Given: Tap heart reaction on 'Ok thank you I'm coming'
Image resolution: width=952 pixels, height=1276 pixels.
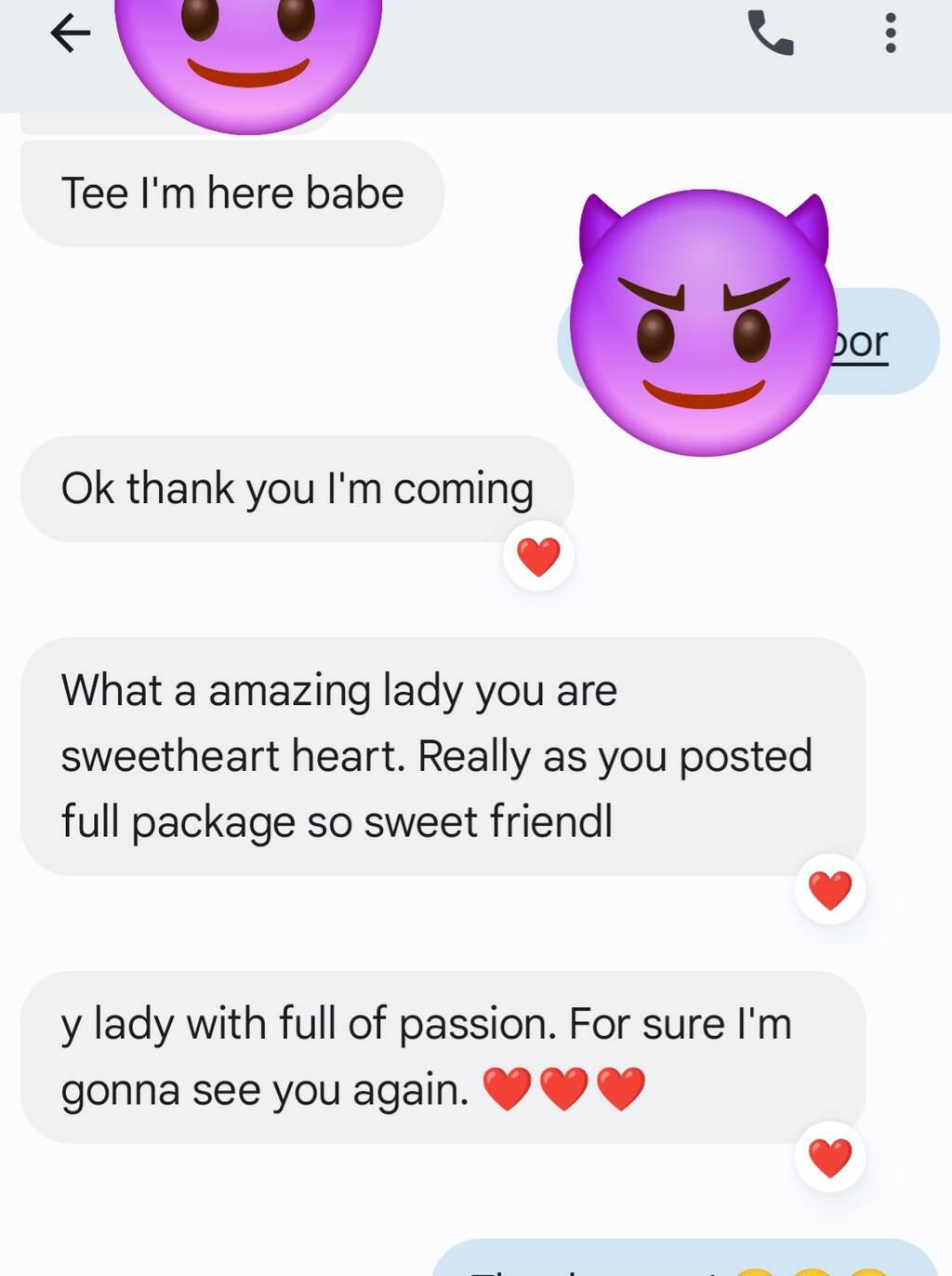Looking at the screenshot, I should pos(538,556).
